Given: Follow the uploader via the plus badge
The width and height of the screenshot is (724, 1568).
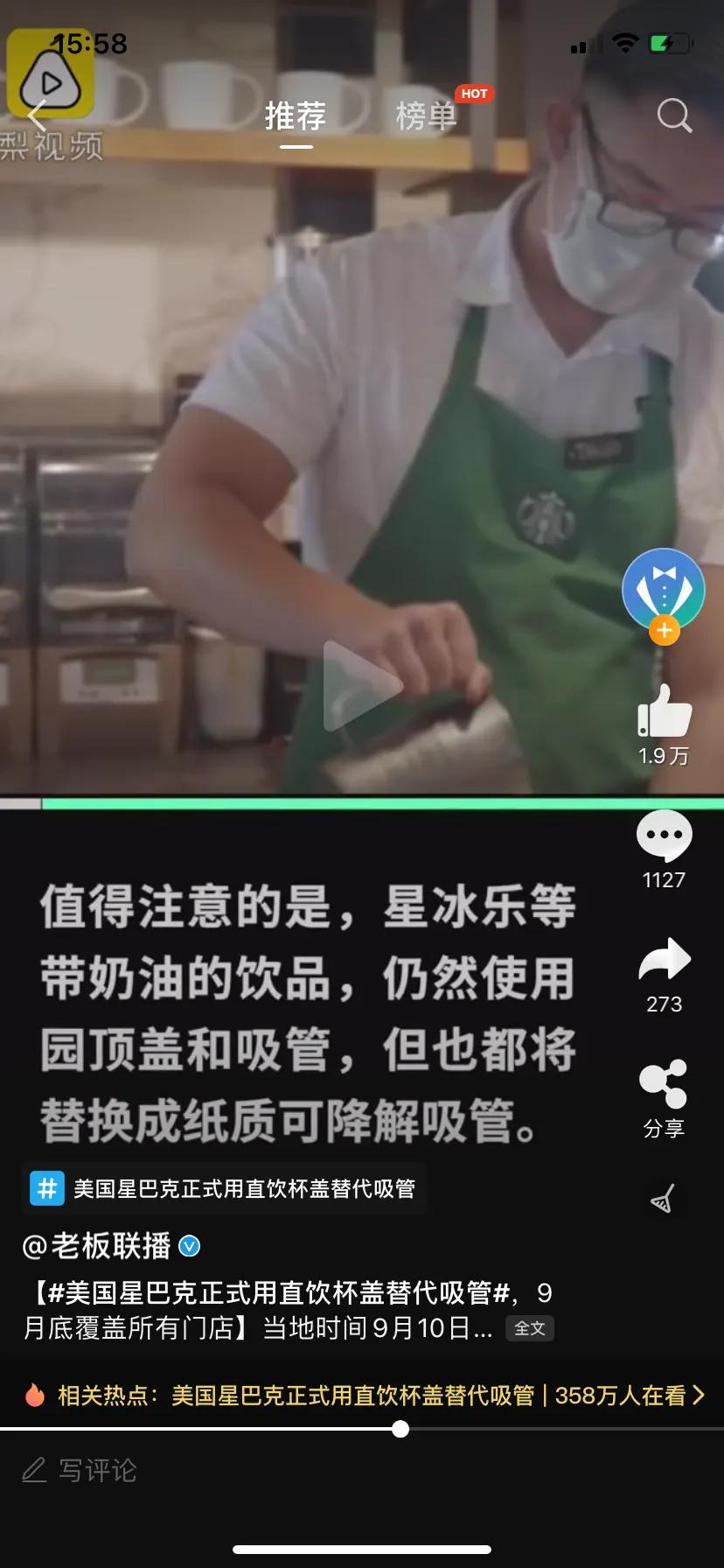Looking at the screenshot, I should point(663,628).
